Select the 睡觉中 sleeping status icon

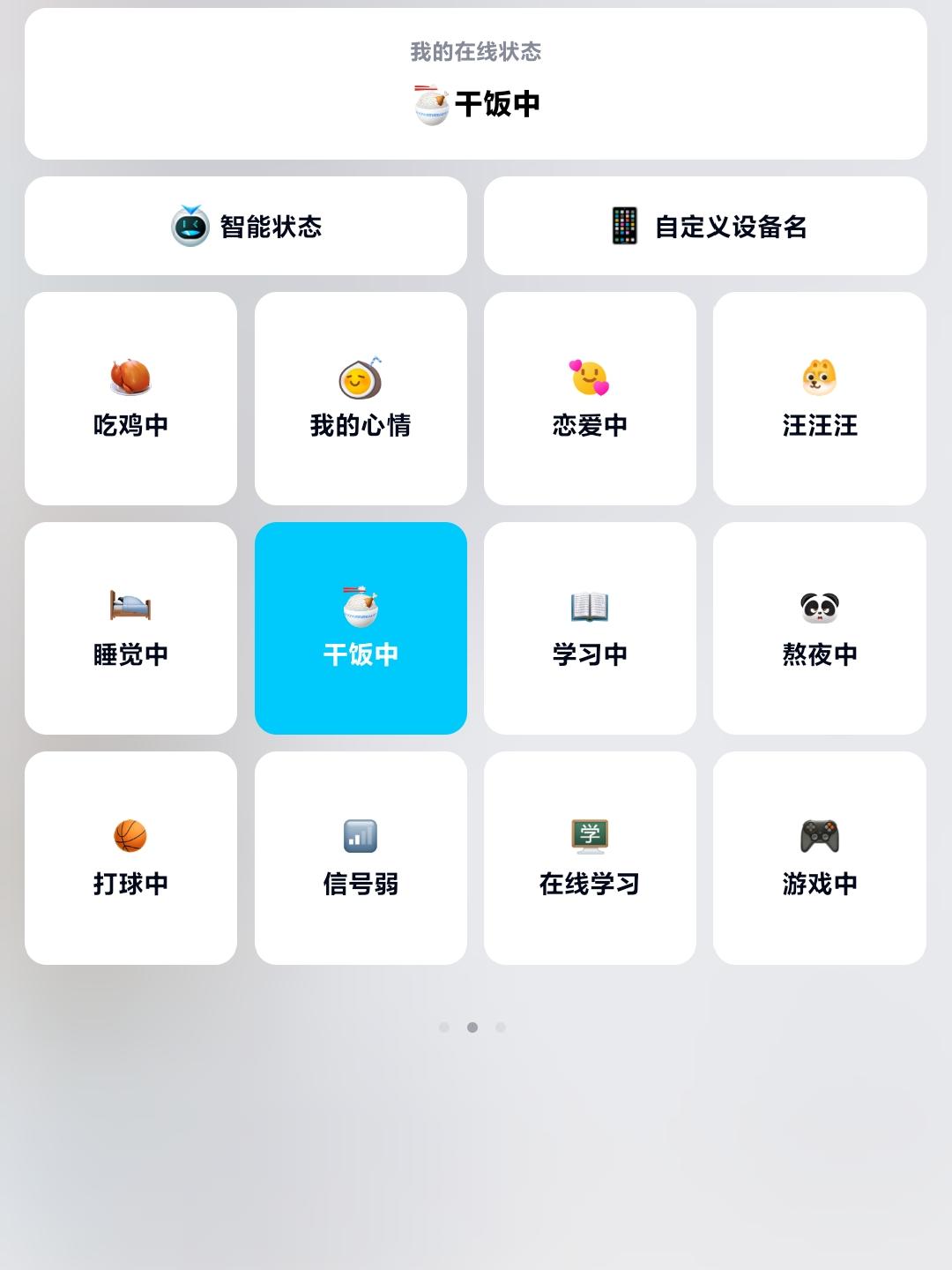[130, 608]
